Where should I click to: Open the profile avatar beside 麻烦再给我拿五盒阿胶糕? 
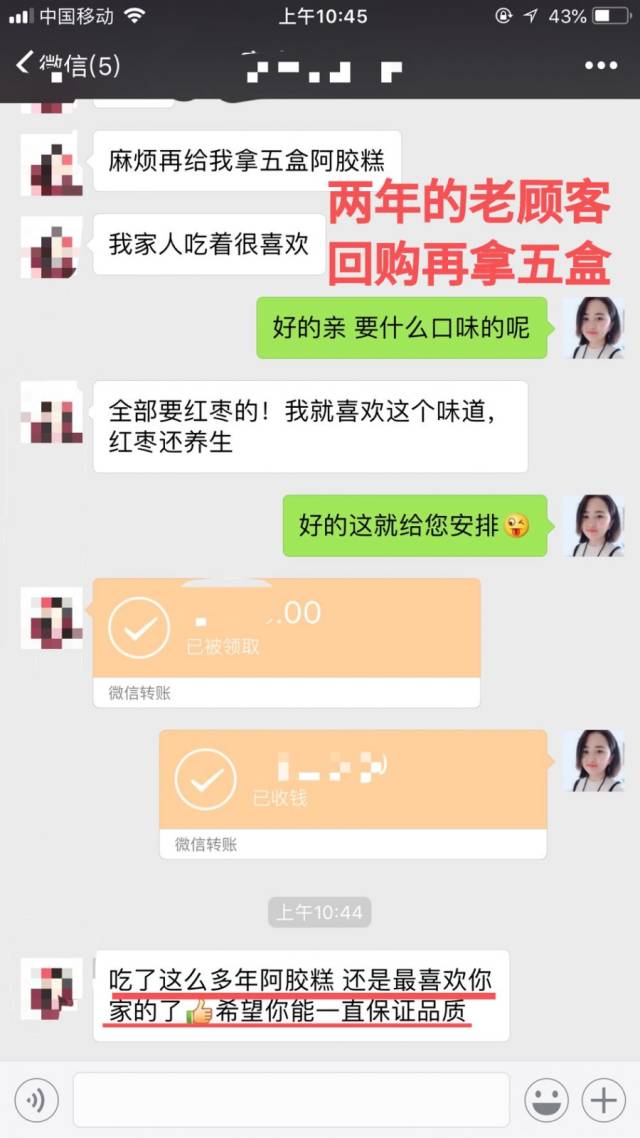pyautogui.click(x=51, y=163)
